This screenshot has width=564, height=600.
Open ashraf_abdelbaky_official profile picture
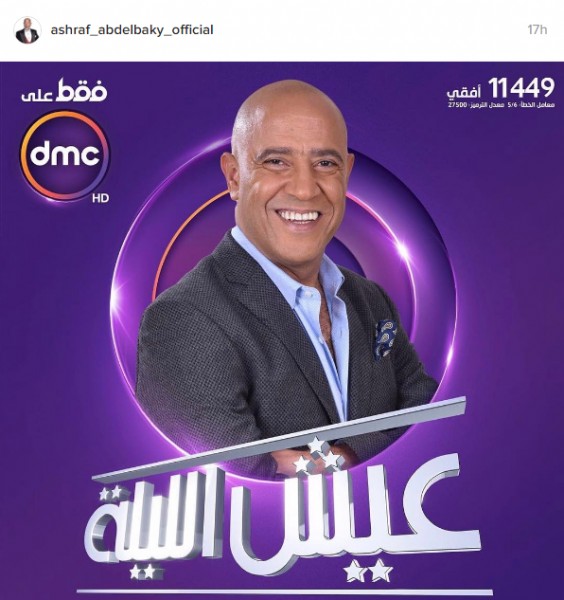tap(27, 30)
